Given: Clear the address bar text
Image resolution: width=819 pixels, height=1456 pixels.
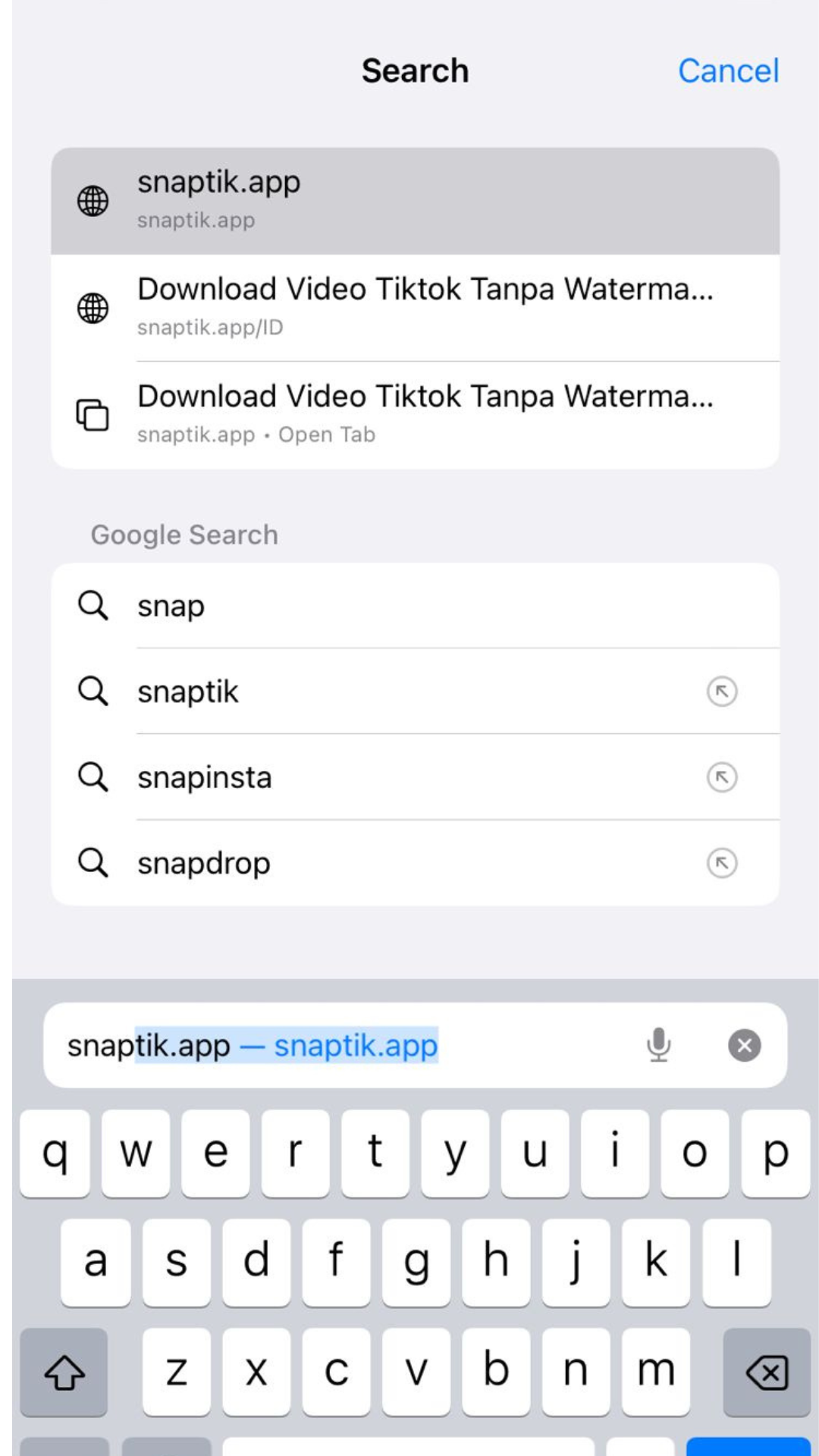Looking at the screenshot, I should click(x=744, y=1045).
